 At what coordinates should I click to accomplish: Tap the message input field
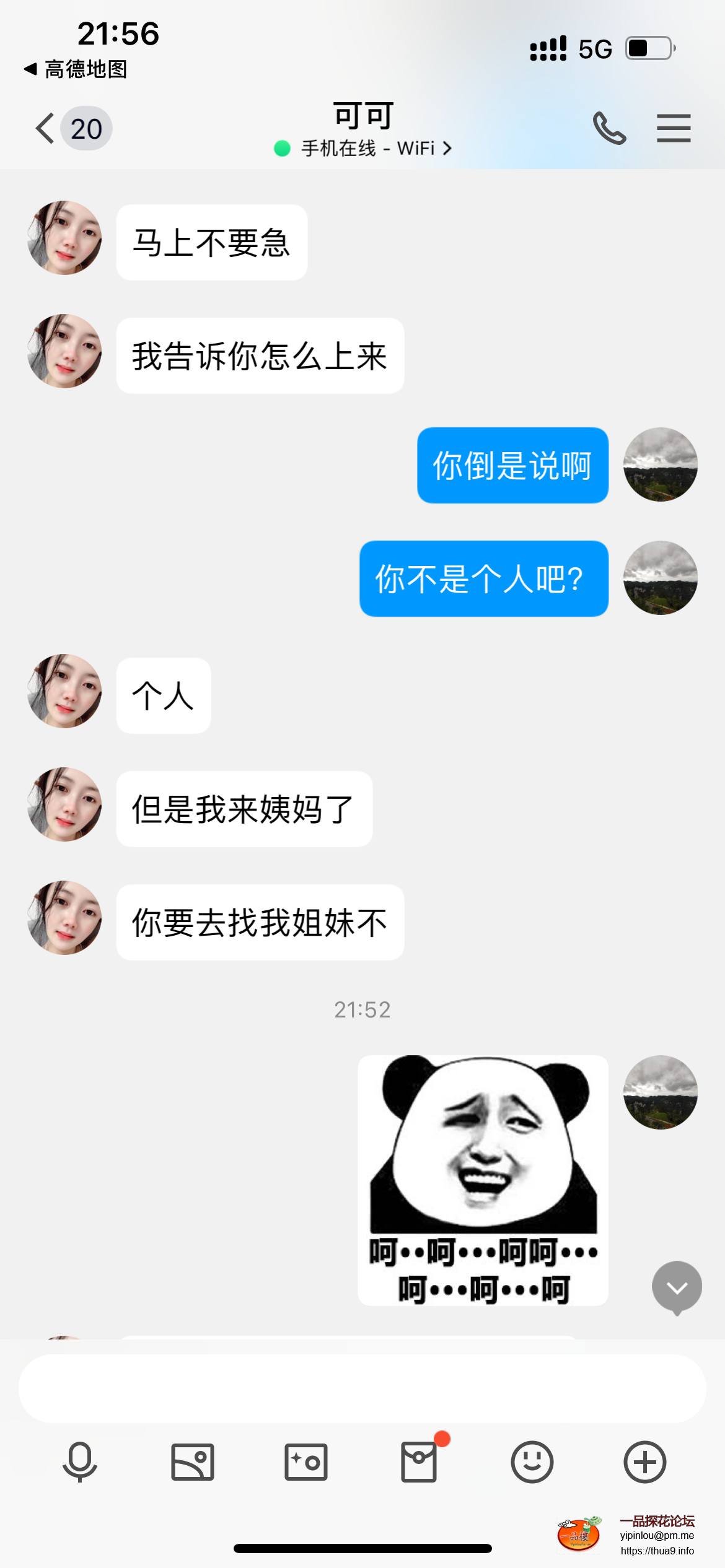362,1387
